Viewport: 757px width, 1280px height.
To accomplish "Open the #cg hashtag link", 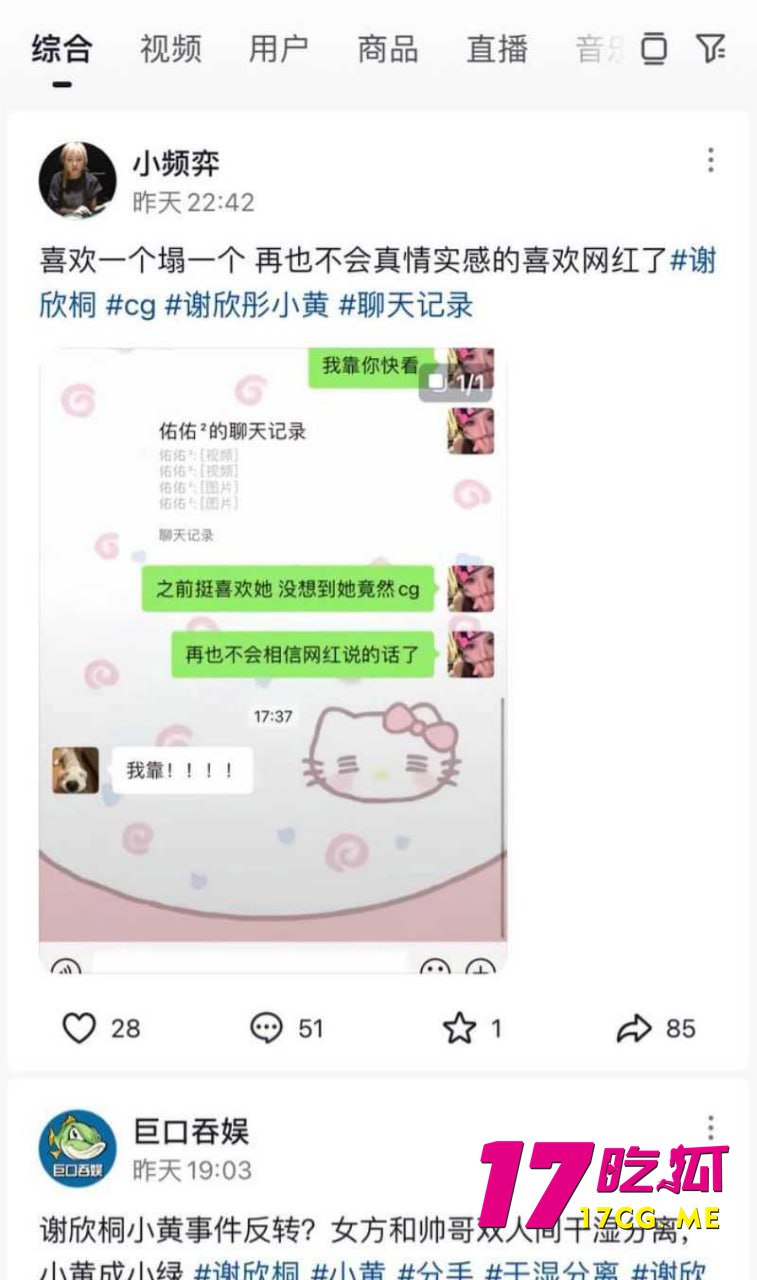I will point(131,305).
